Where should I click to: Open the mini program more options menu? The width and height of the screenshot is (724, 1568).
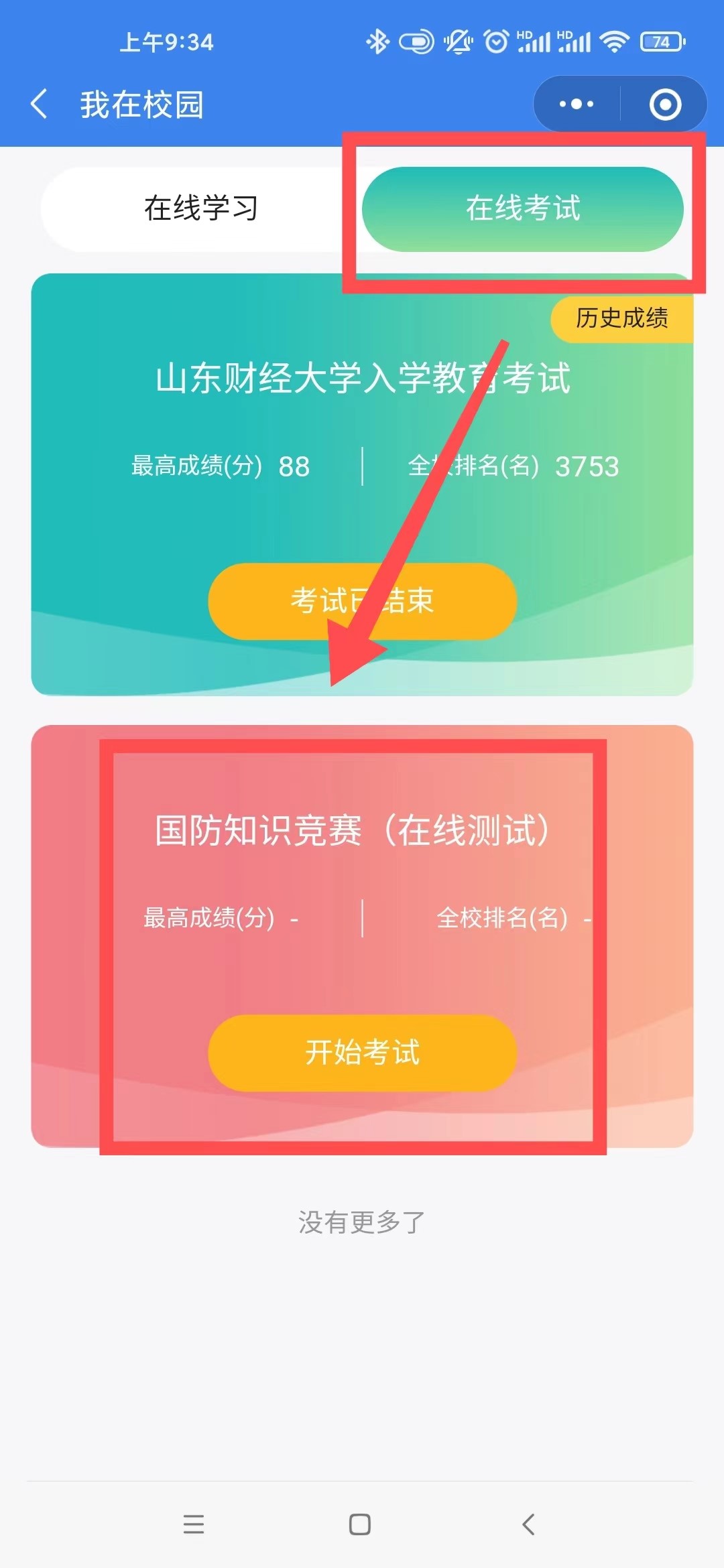tap(577, 105)
